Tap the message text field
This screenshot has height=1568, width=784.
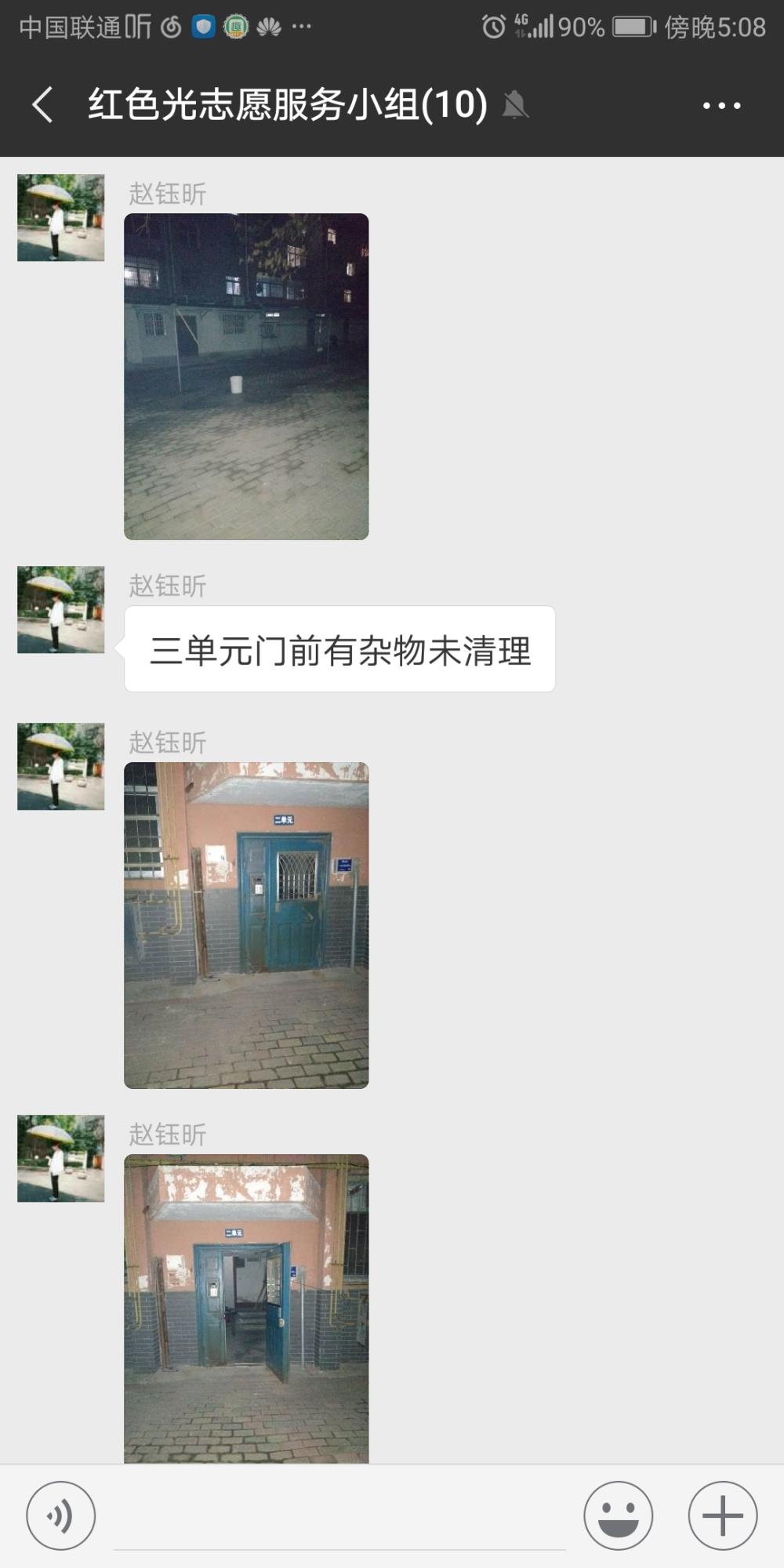[x=339, y=1517]
